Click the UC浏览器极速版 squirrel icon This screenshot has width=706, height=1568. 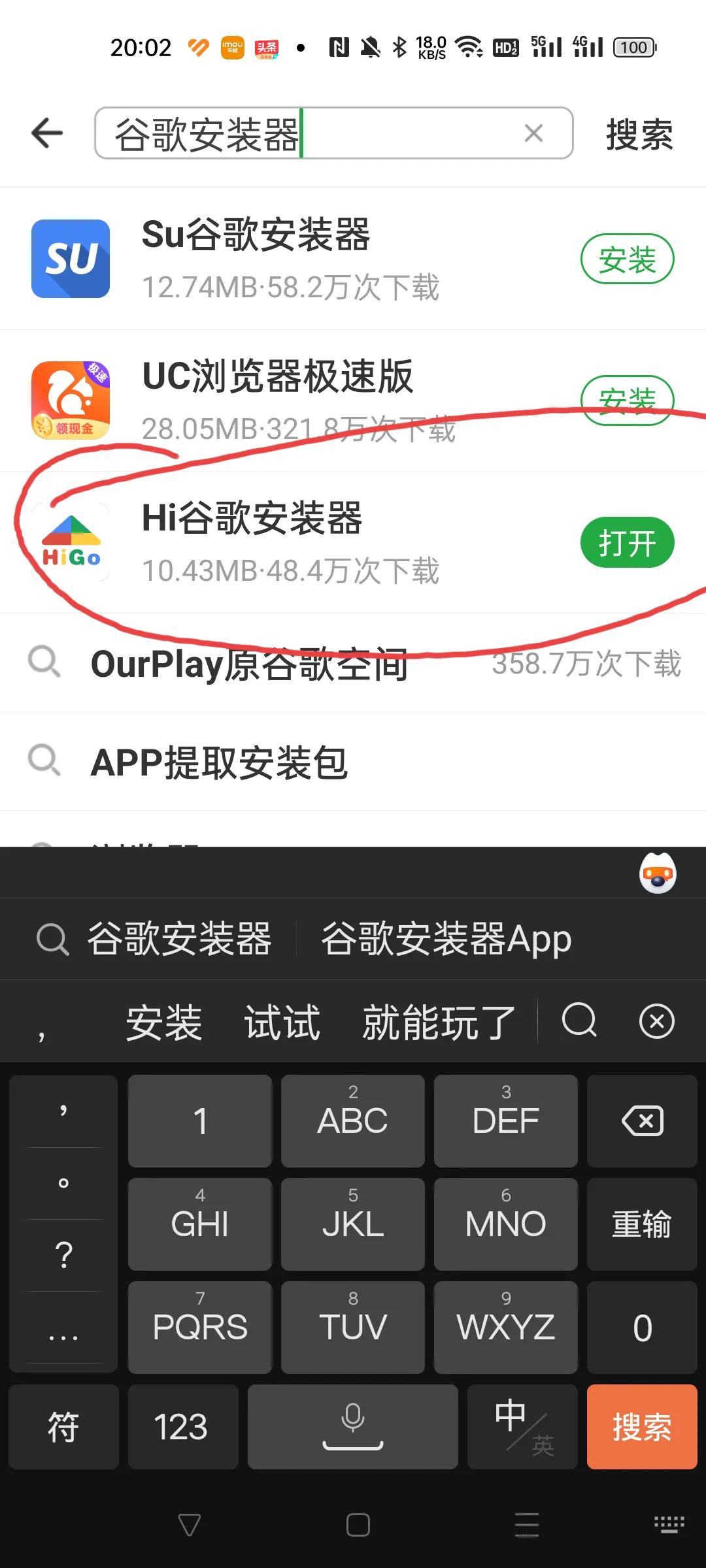70,400
